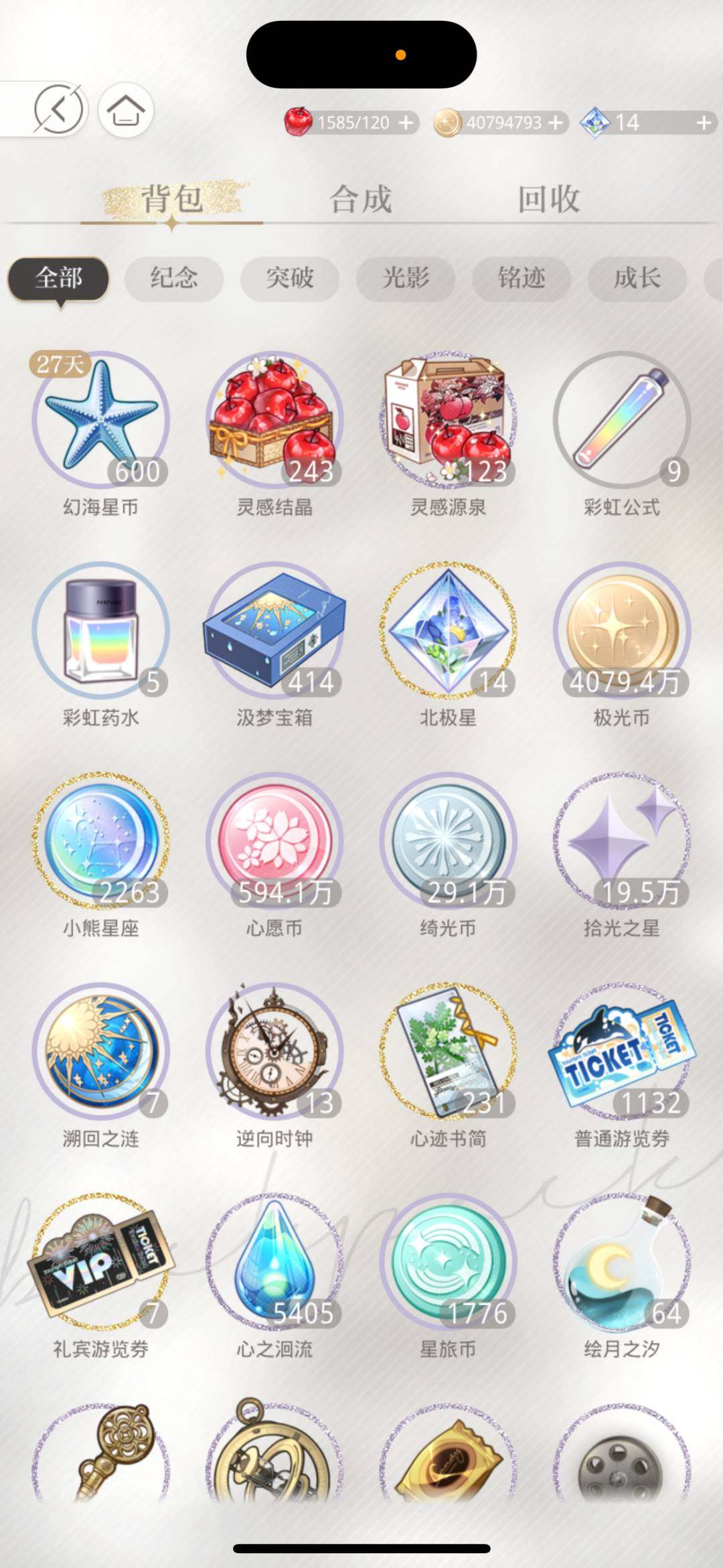This screenshot has width=723, height=1568.
Task: Add diamonds with the plus button
Action: pos(703,123)
